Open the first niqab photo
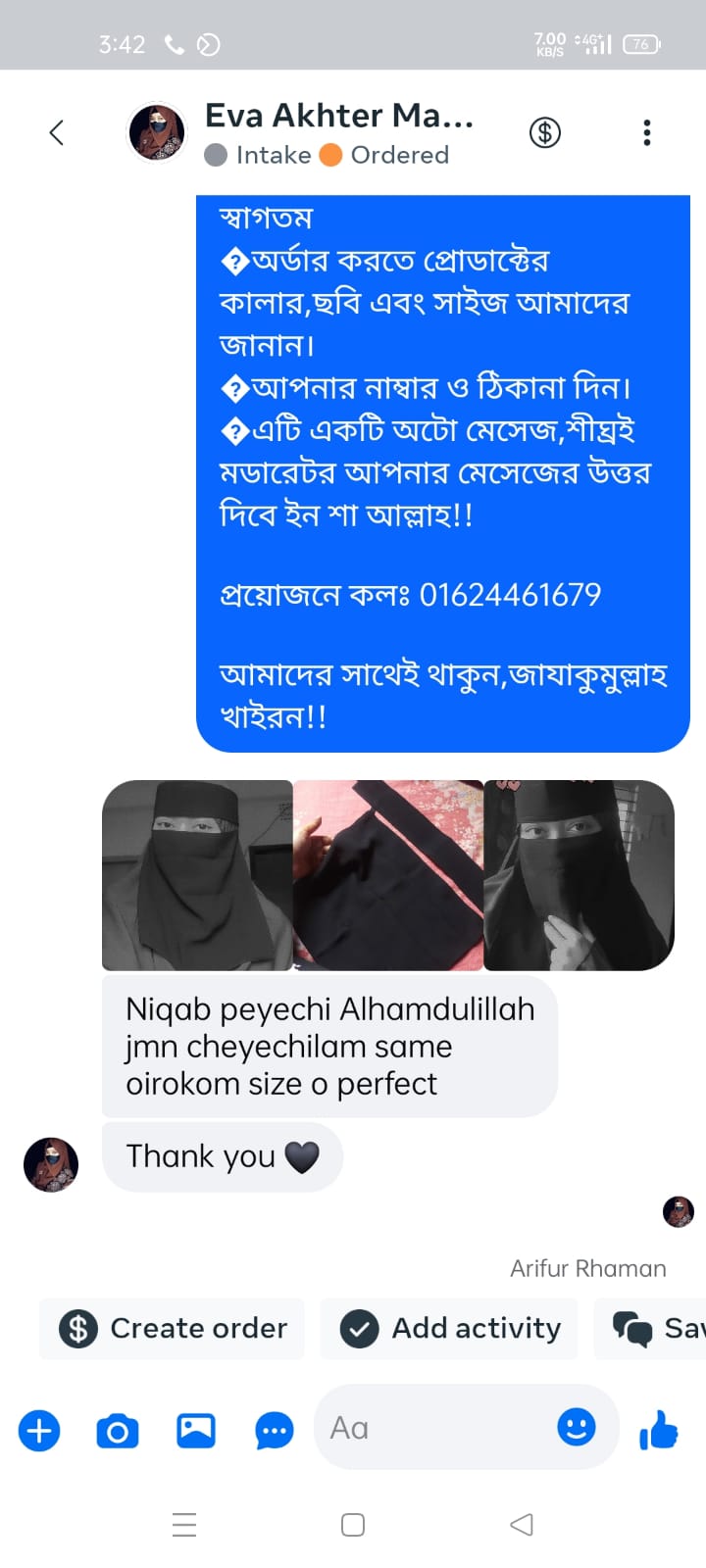The width and height of the screenshot is (706, 1568). pos(197,875)
